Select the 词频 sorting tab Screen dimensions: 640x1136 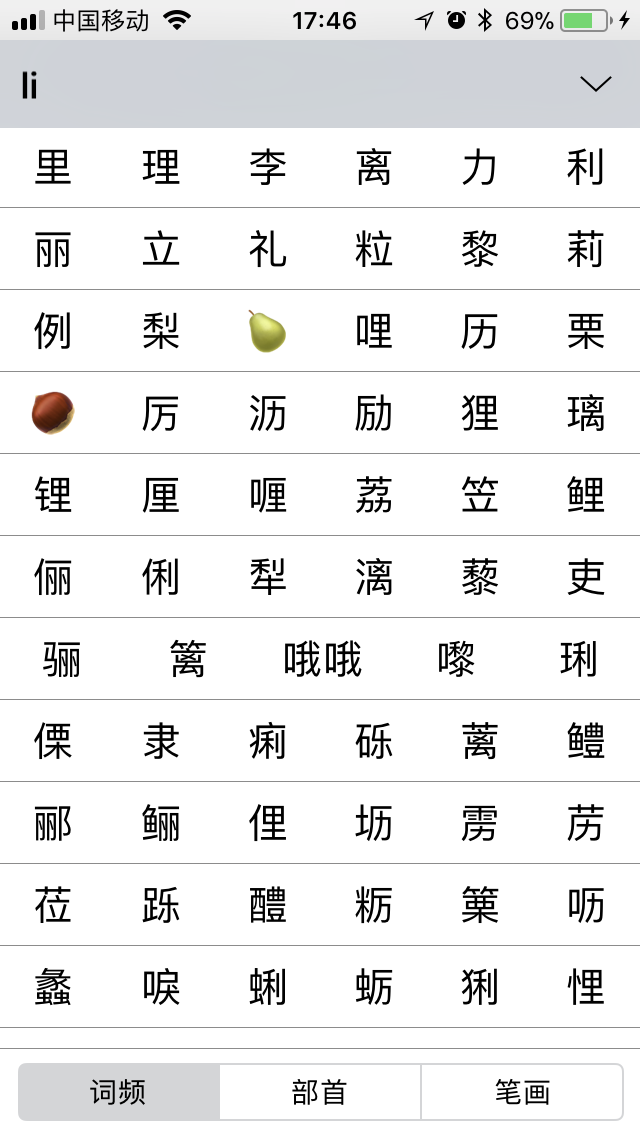(118, 1092)
